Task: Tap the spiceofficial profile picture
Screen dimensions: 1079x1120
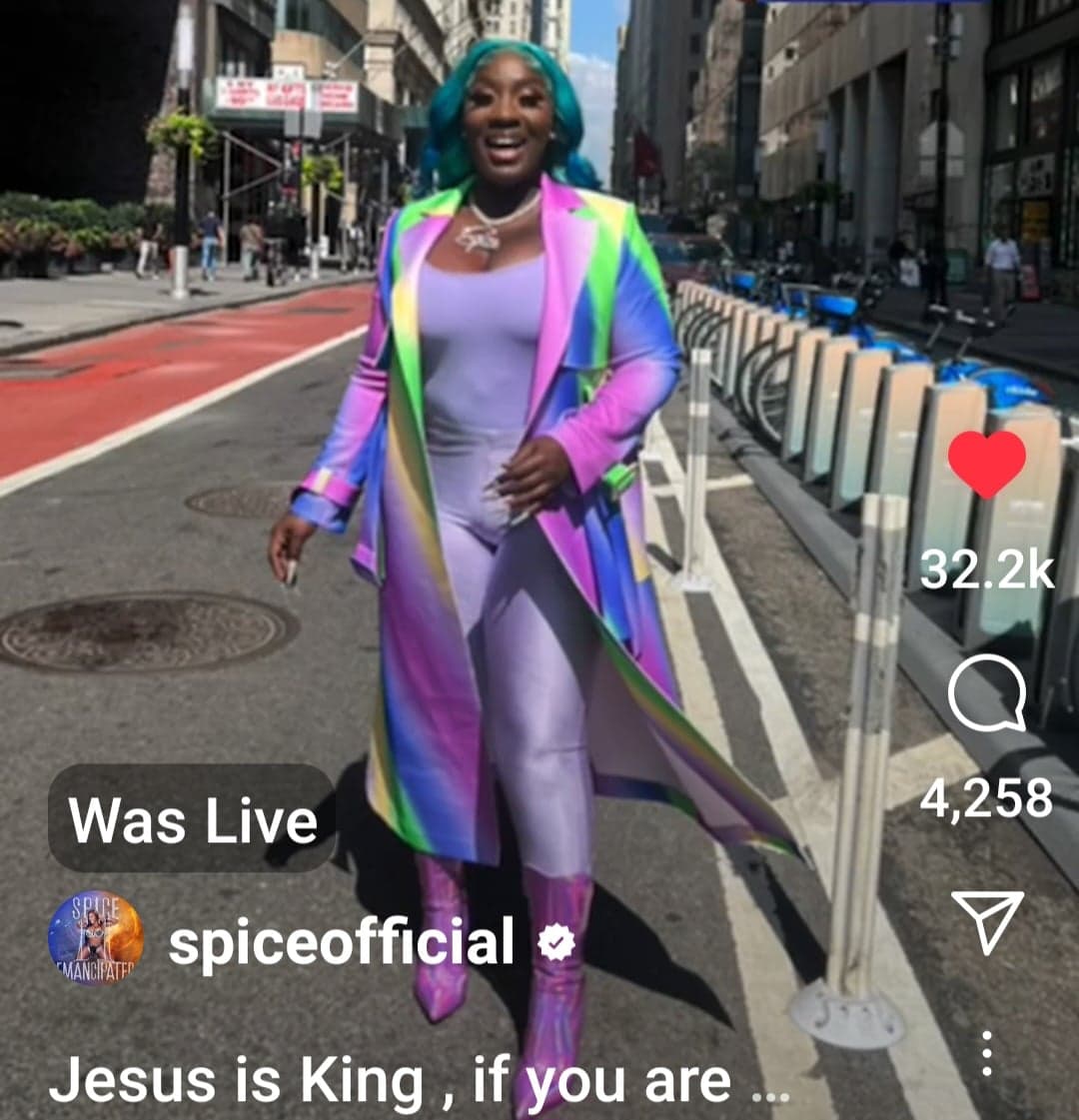Action: (x=96, y=938)
